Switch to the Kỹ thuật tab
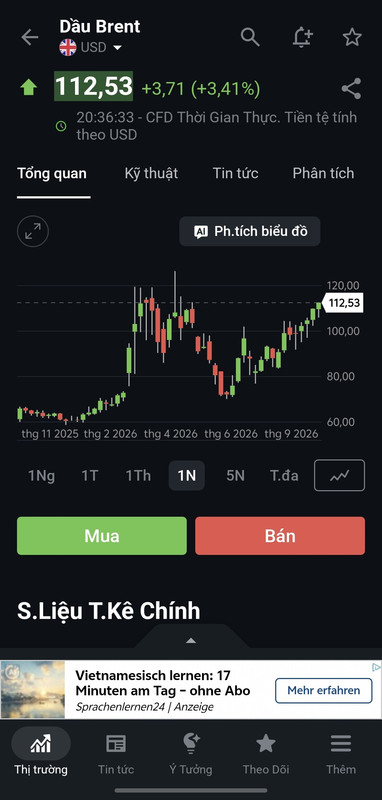 [x=151, y=173]
